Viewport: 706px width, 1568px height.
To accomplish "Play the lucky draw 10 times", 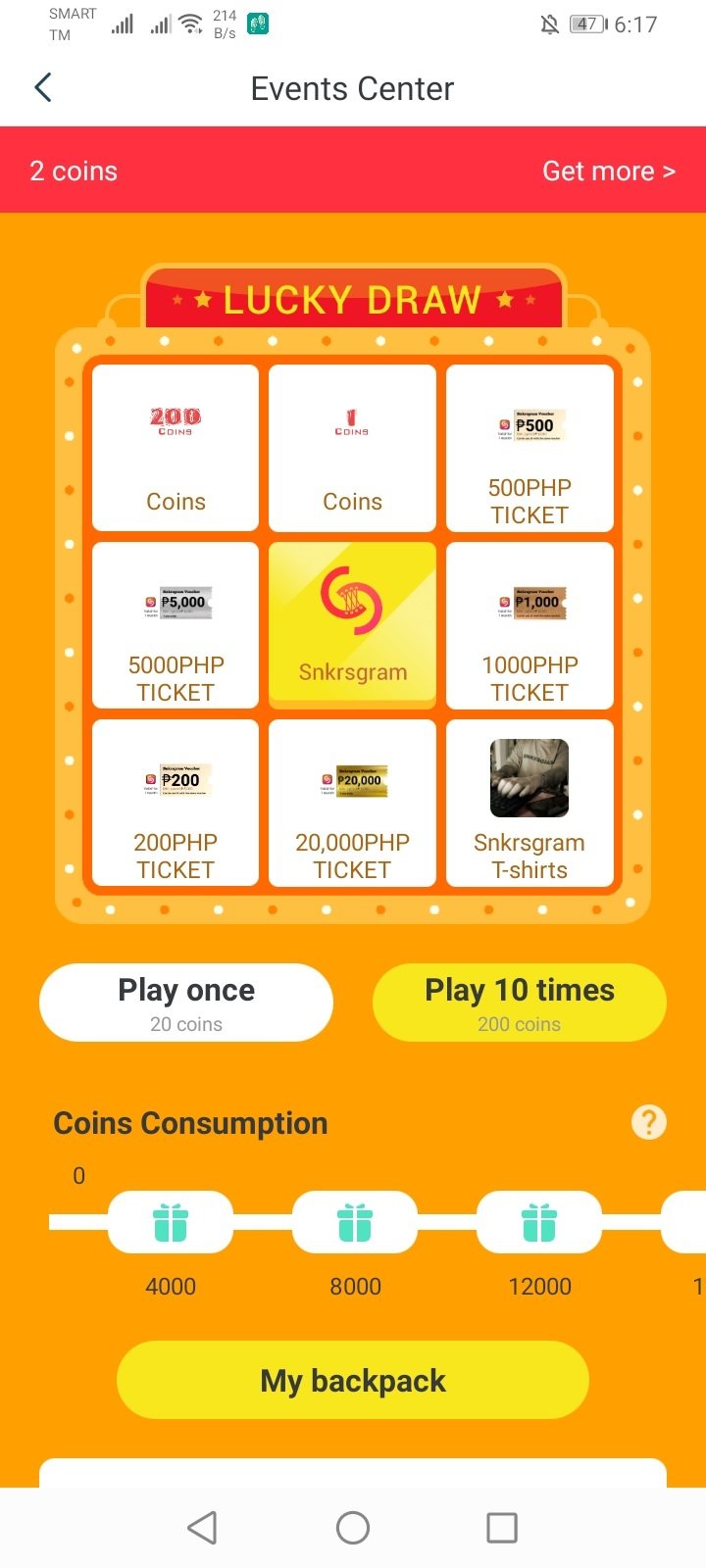I will point(520,1003).
